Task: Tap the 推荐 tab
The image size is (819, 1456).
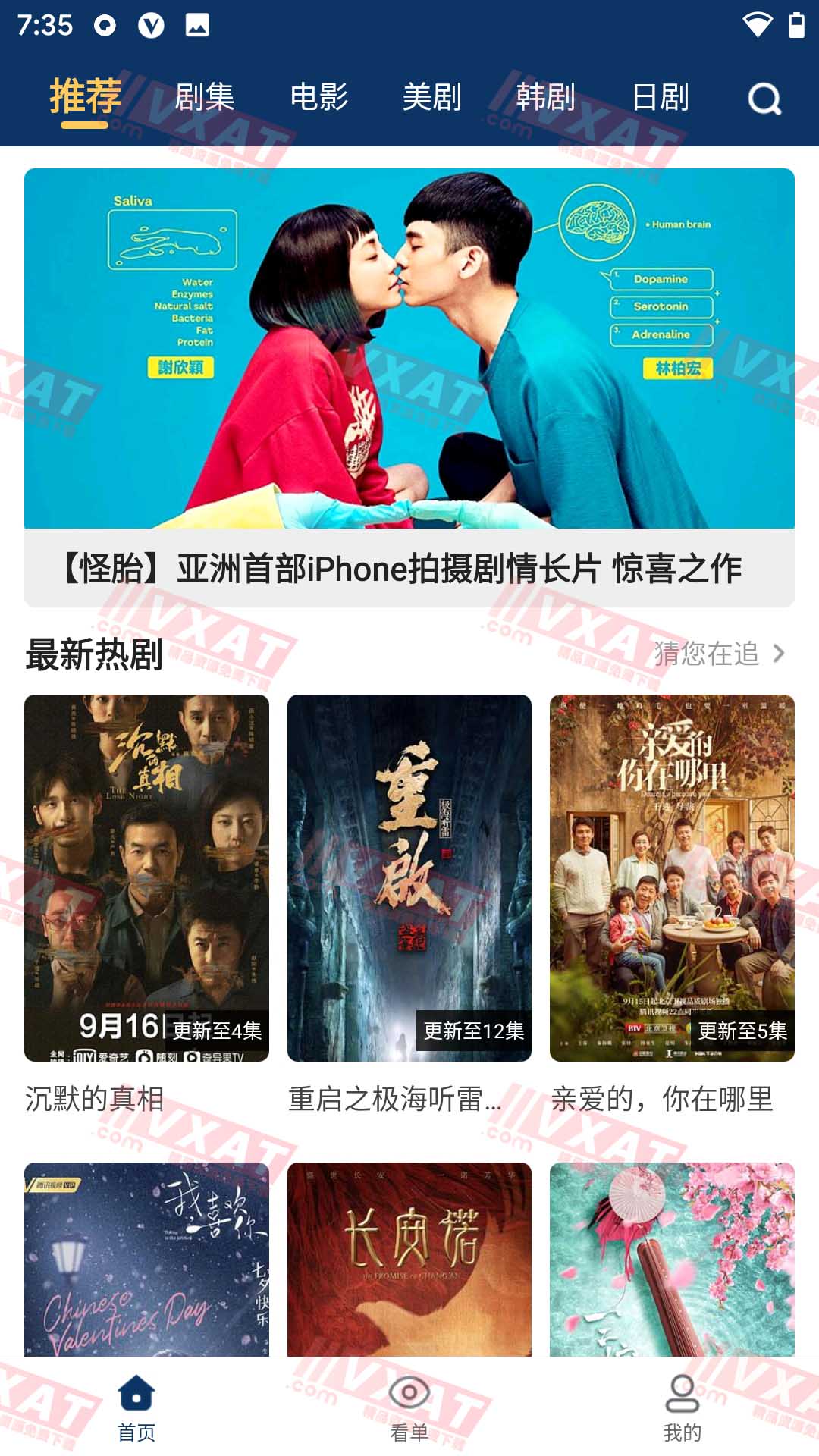Action: (x=86, y=98)
